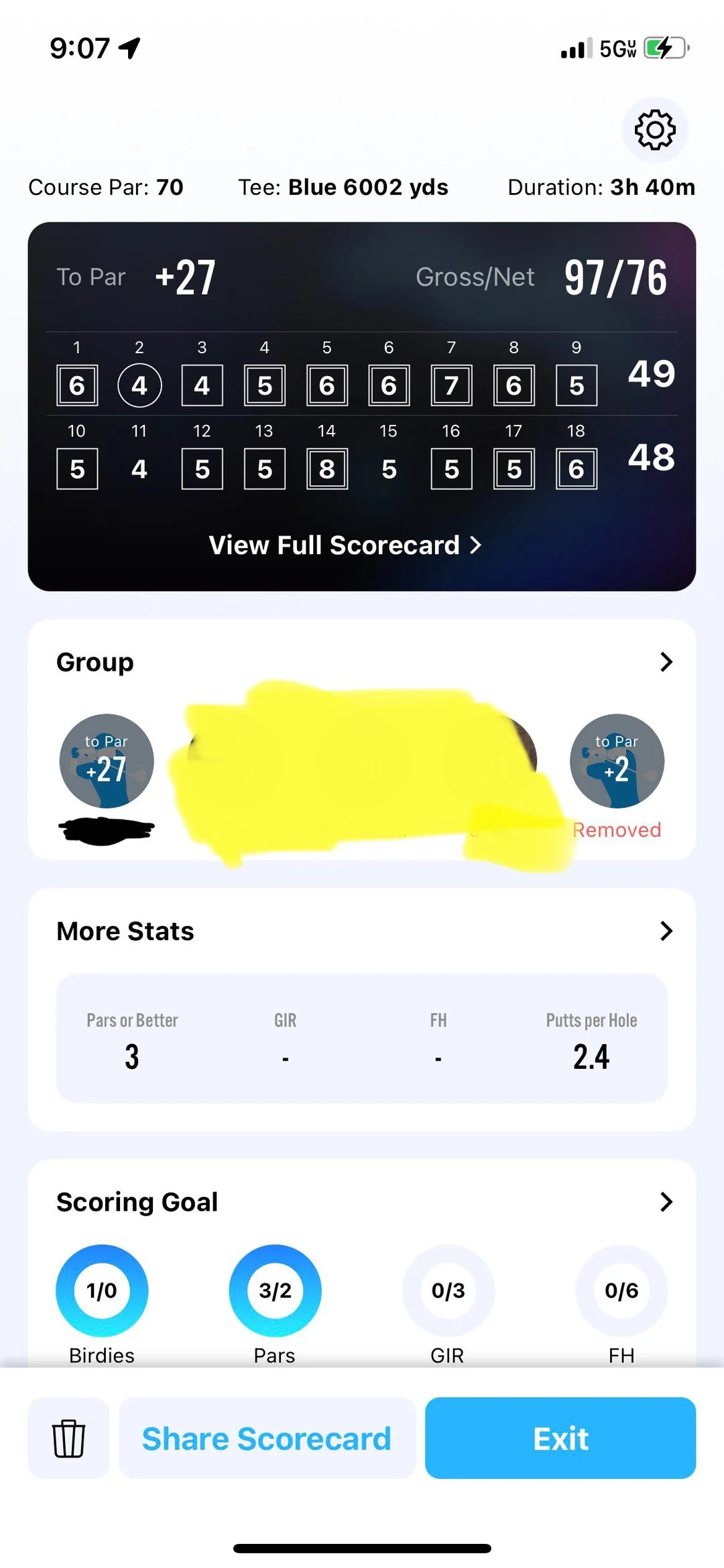Image resolution: width=724 pixels, height=1568 pixels.
Task: Open the Group details chevron
Action: pos(666,662)
